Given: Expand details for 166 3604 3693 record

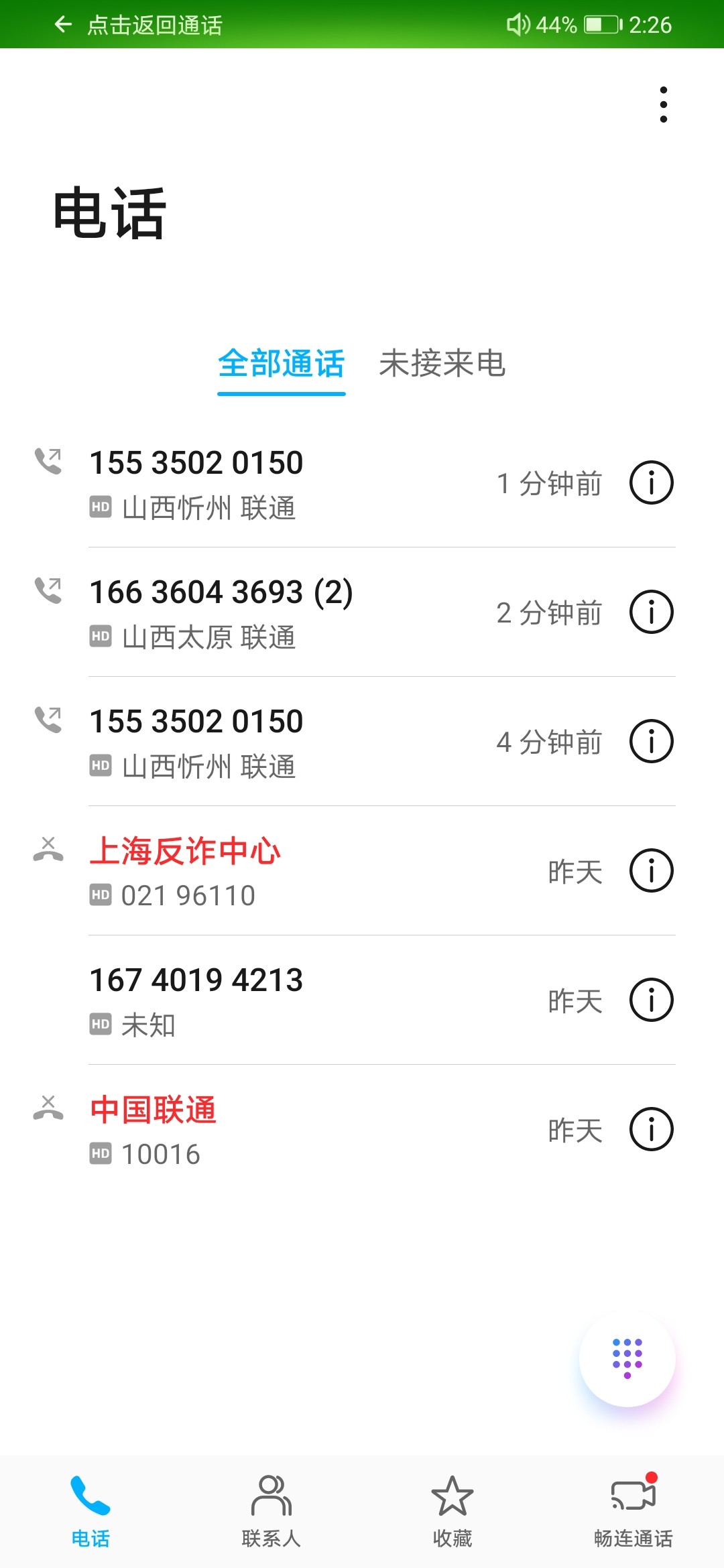Looking at the screenshot, I should [650, 611].
